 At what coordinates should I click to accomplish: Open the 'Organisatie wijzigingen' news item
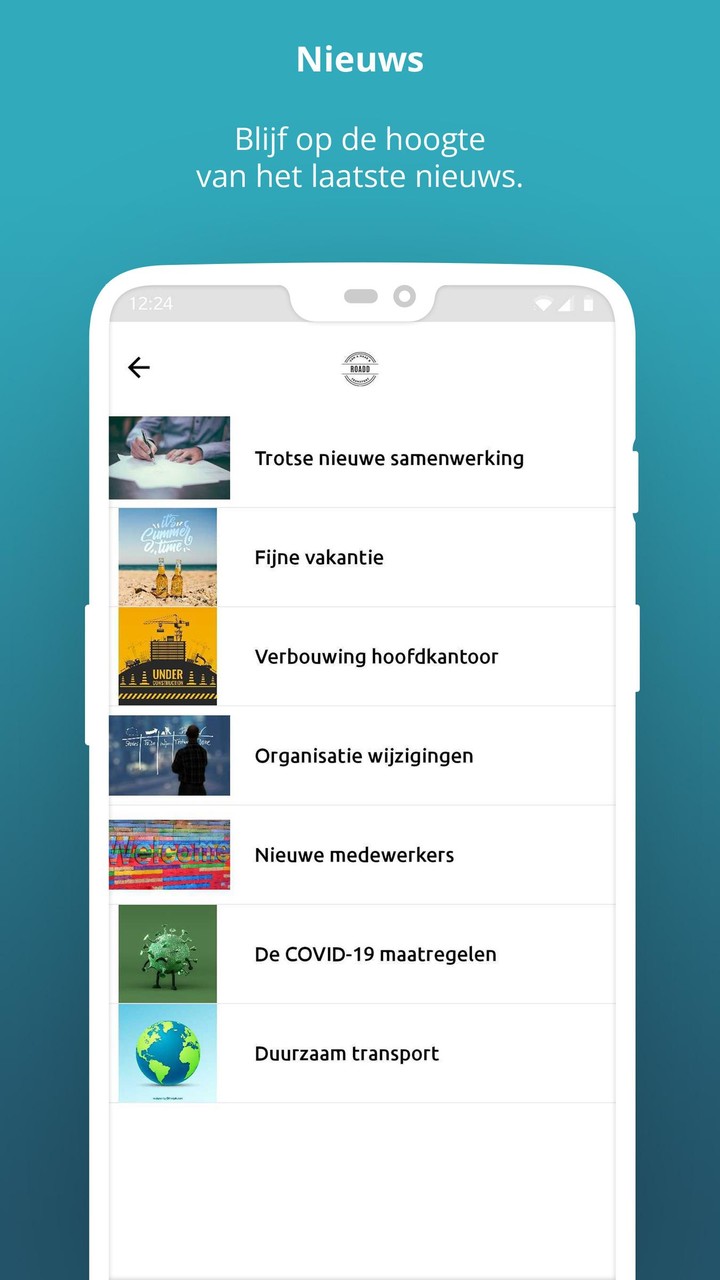364,756
